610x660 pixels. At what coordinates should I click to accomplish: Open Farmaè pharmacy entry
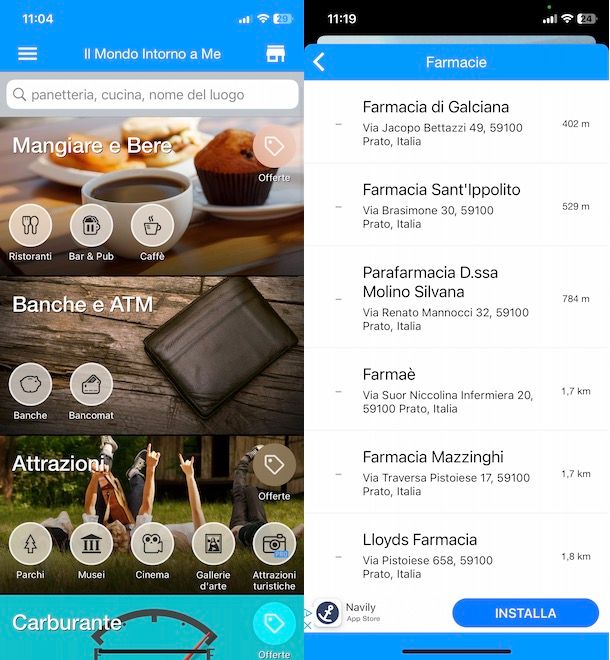455,390
